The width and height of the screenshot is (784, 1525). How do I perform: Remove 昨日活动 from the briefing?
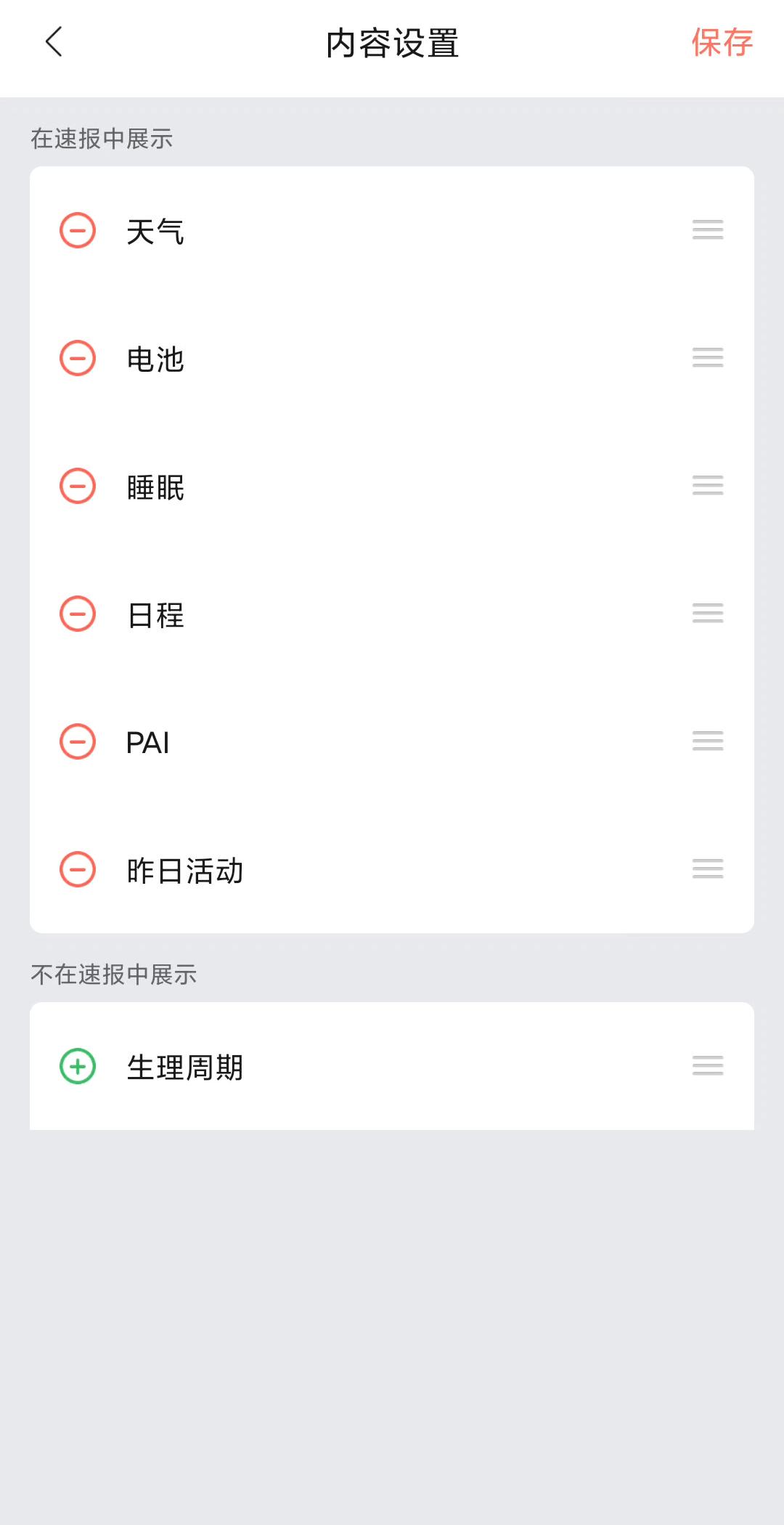click(x=78, y=869)
